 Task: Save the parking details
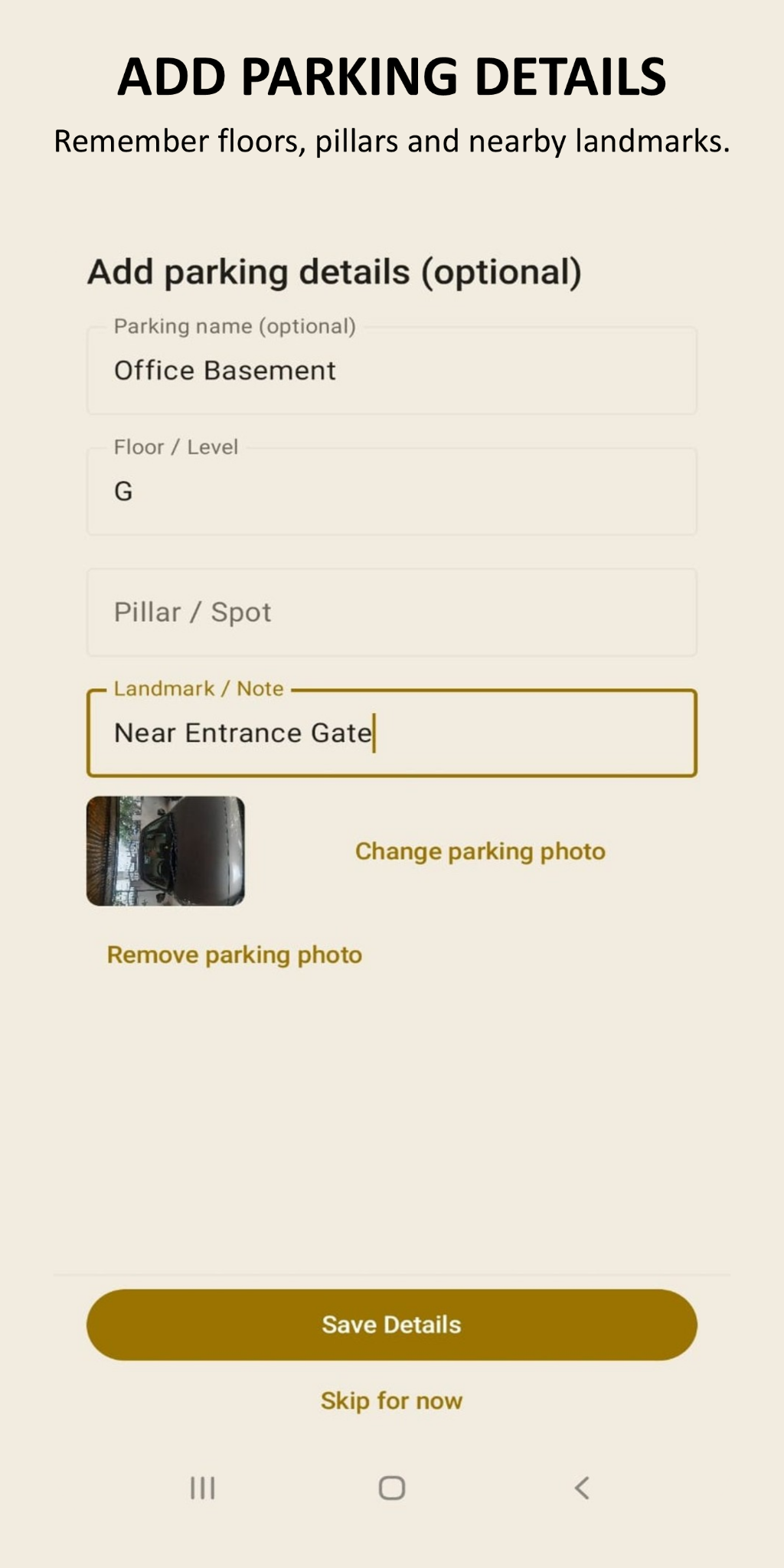click(392, 1325)
